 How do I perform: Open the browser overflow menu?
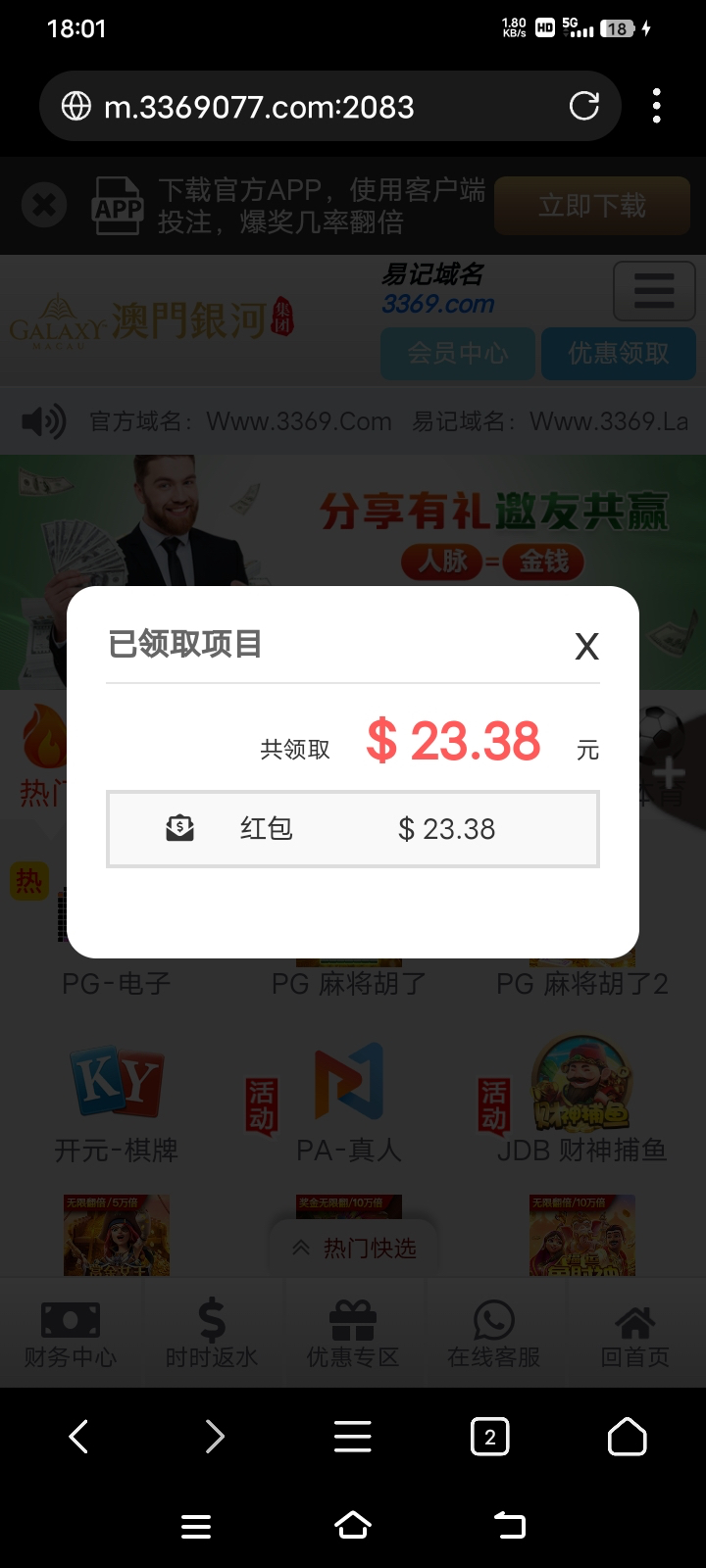pos(656,106)
